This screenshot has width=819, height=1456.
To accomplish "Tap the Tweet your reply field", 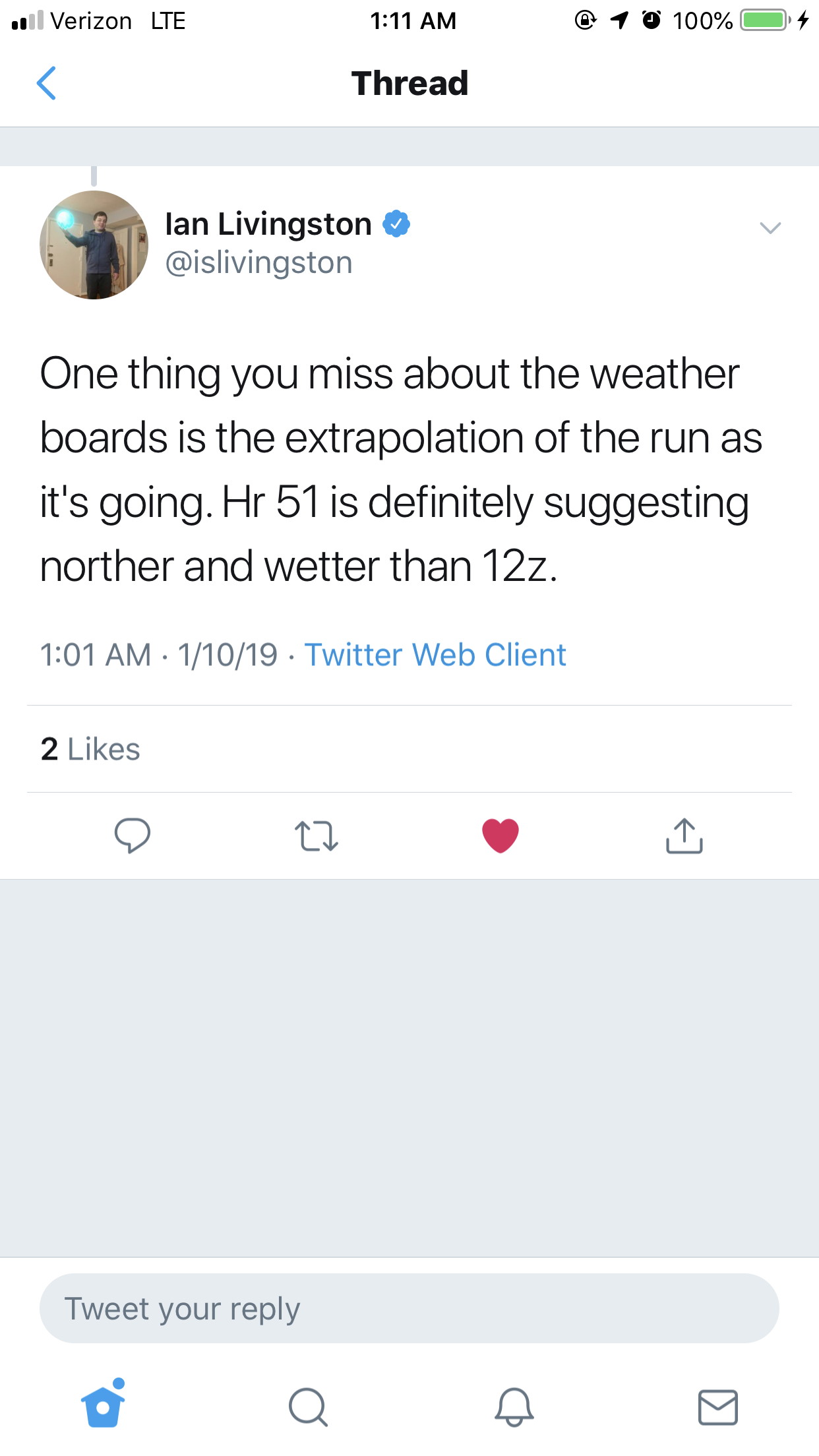I will tap(409, 1308).
